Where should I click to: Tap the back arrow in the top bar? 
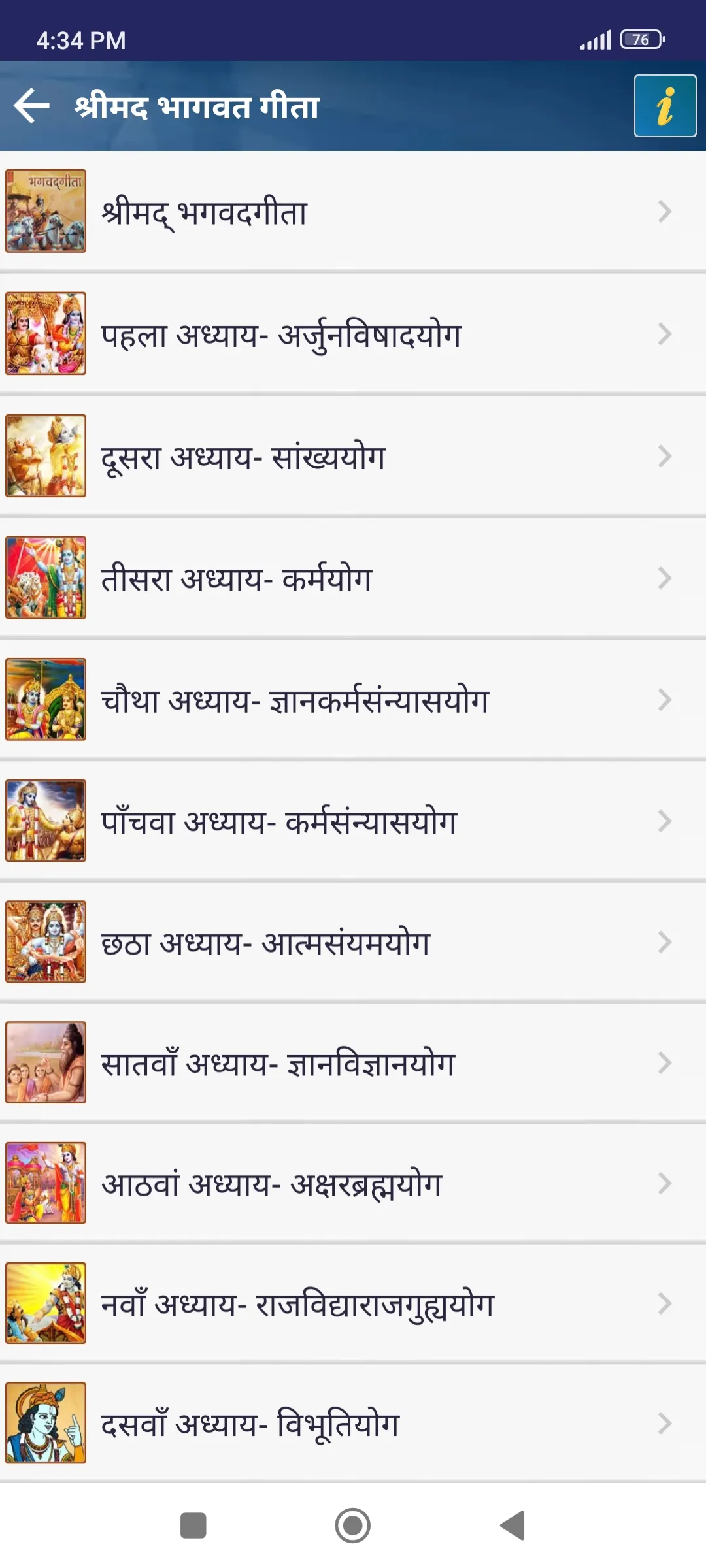click(30, 106)
